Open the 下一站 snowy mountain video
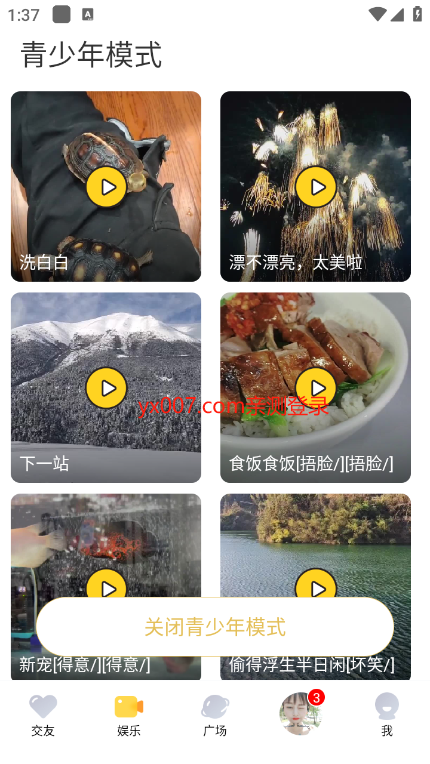 106,388
